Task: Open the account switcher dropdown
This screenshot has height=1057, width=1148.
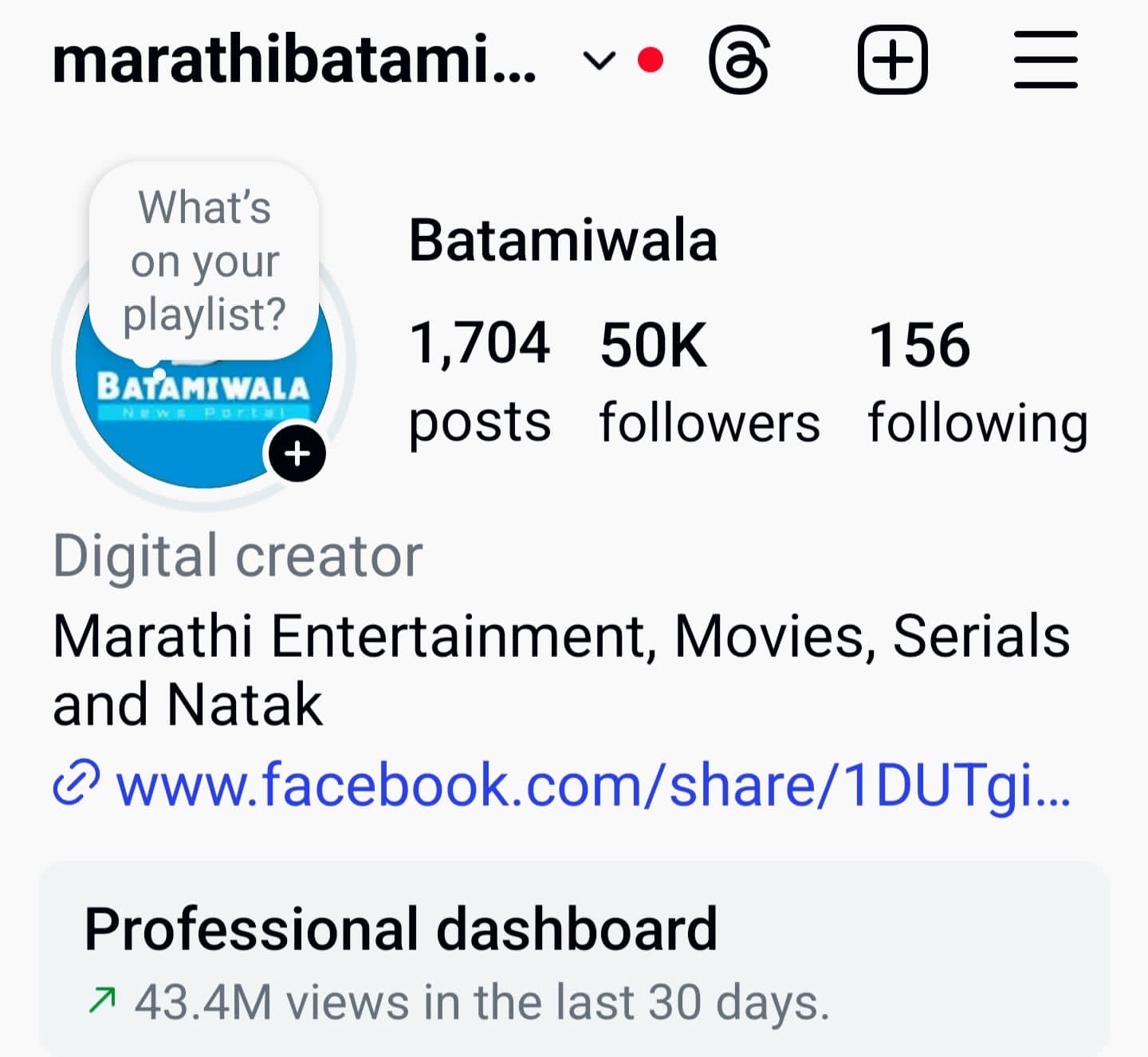Action: pos(599,61)
